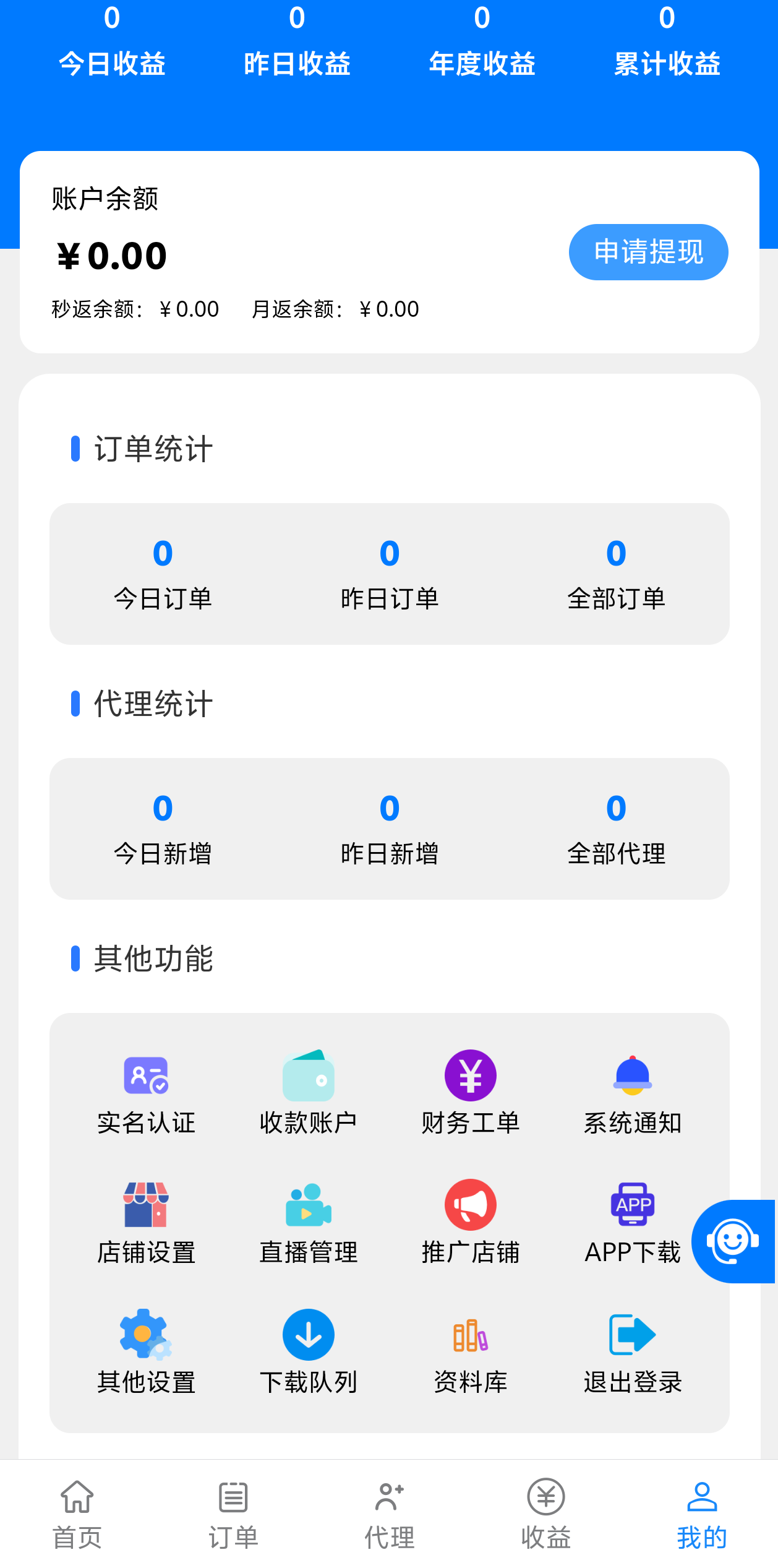Open 收款账户 payment account
The width and height of the screenshot is (778, 1568).
(309, 1093)
